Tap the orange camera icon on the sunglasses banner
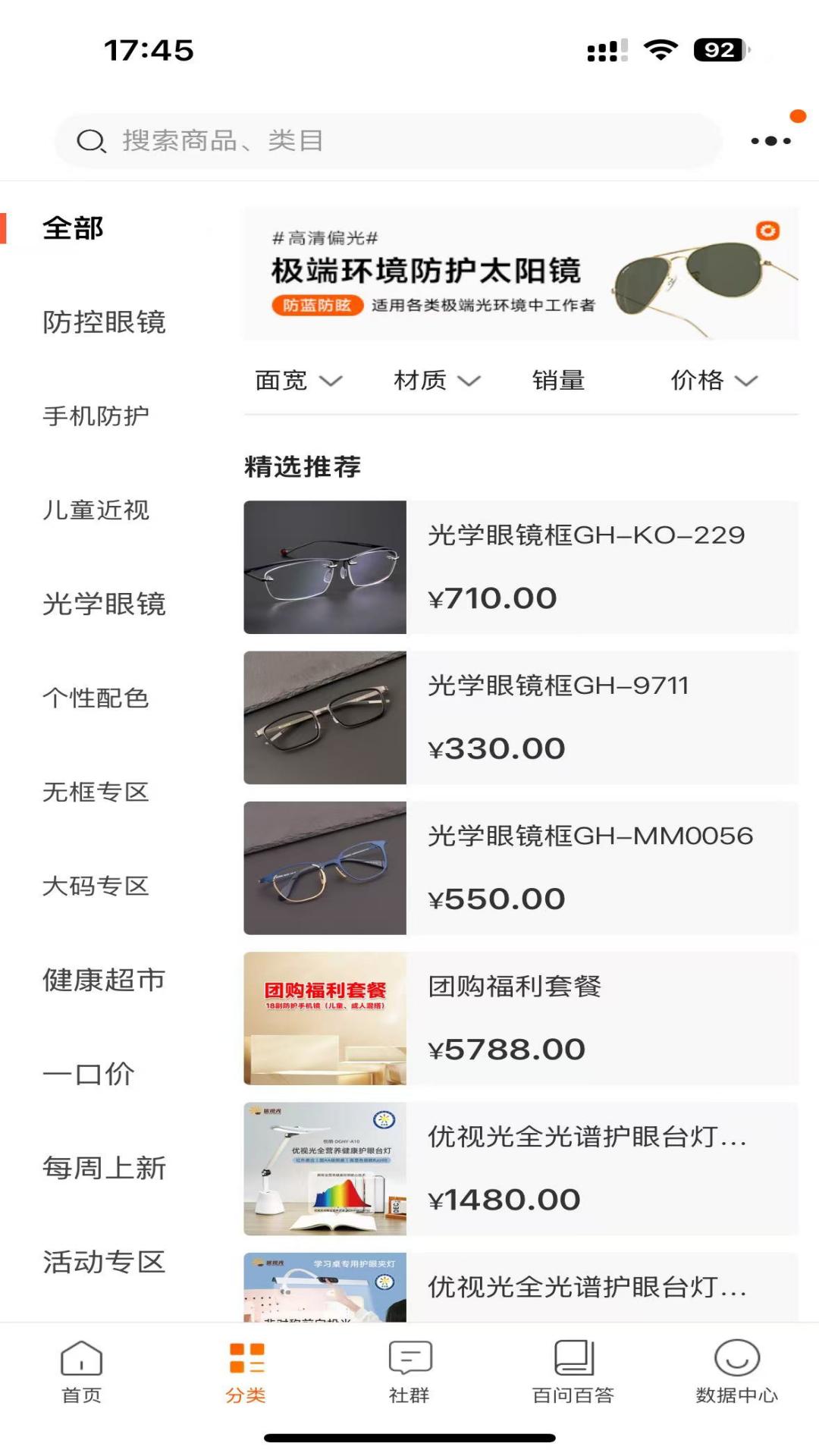 coord(767,231)
